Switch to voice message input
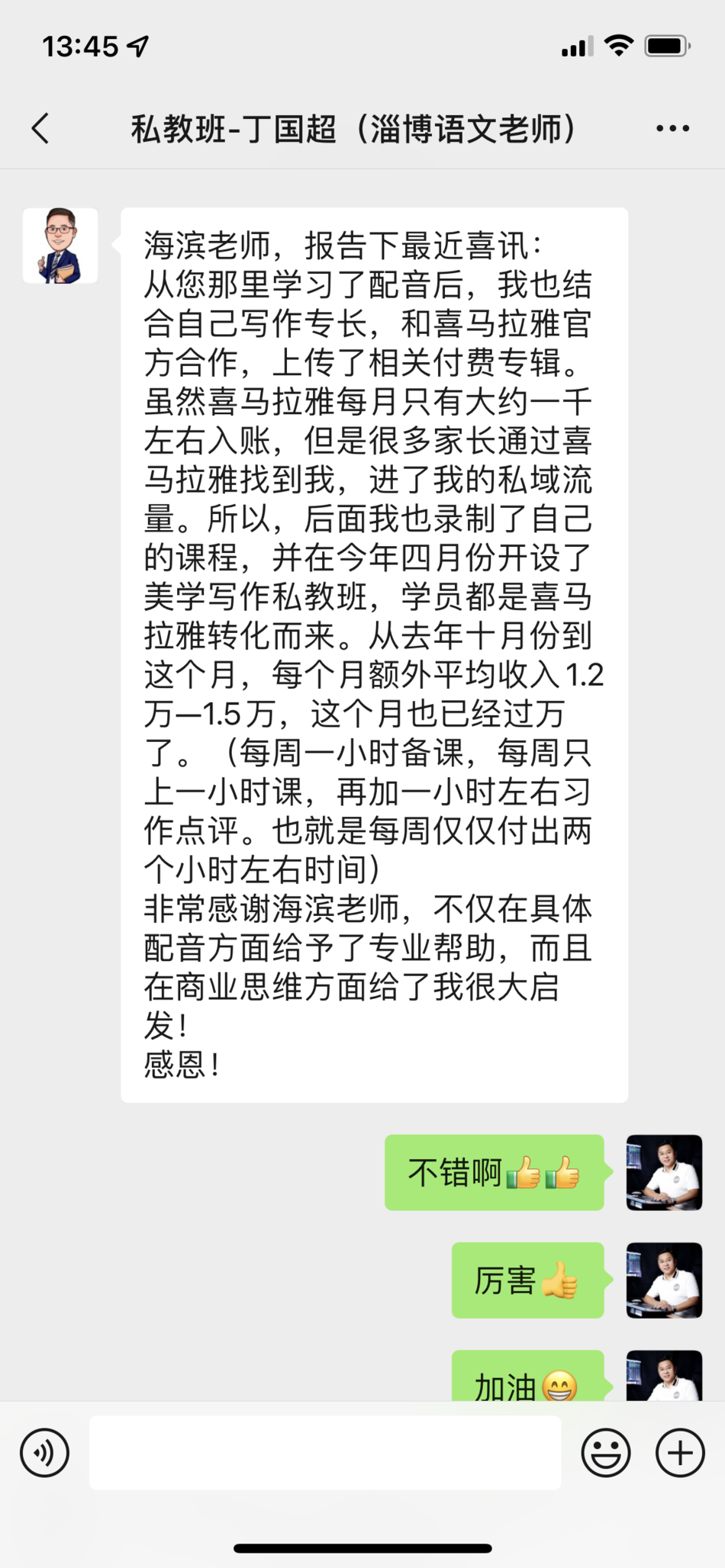725x1568 pixels. tap(44, 1452)
